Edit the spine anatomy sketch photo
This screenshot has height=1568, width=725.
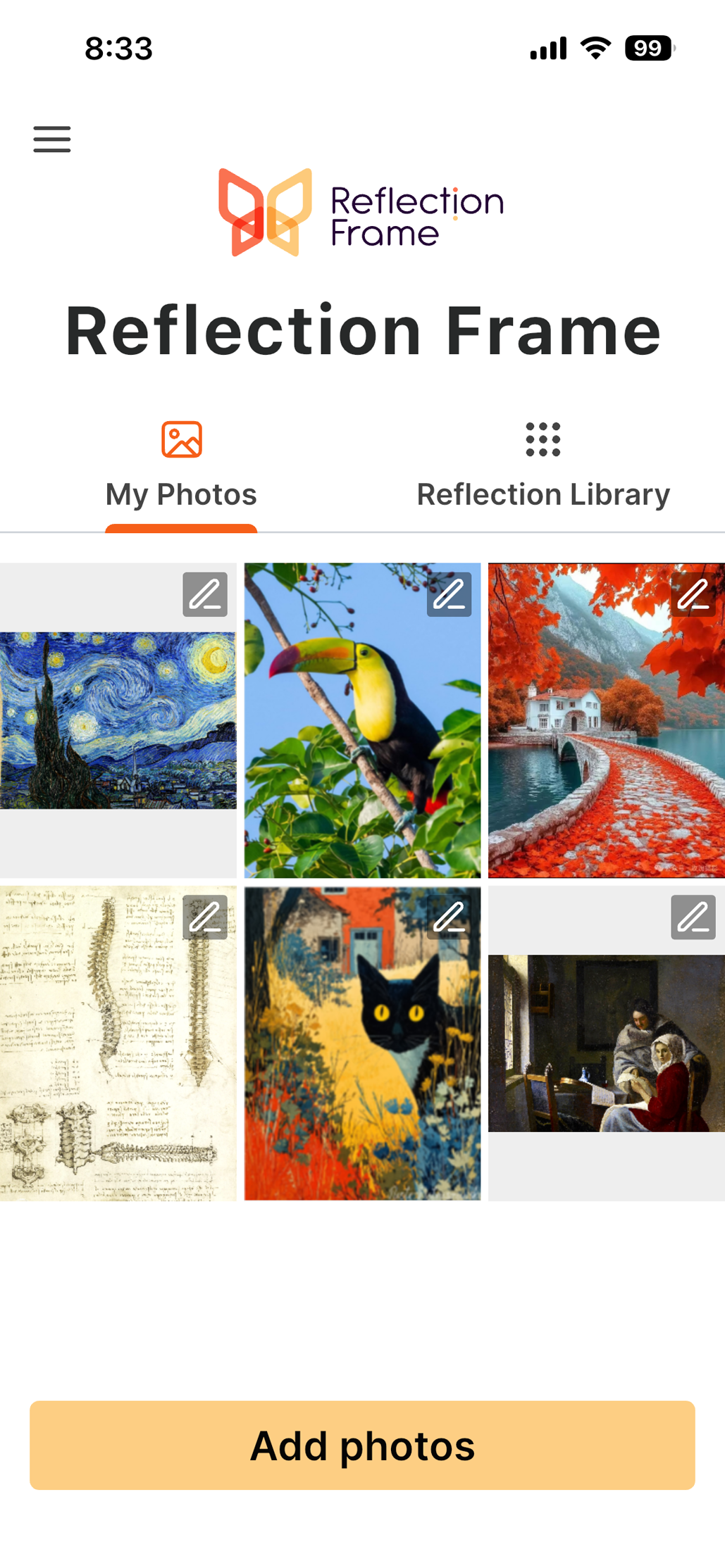pos(205,917)
